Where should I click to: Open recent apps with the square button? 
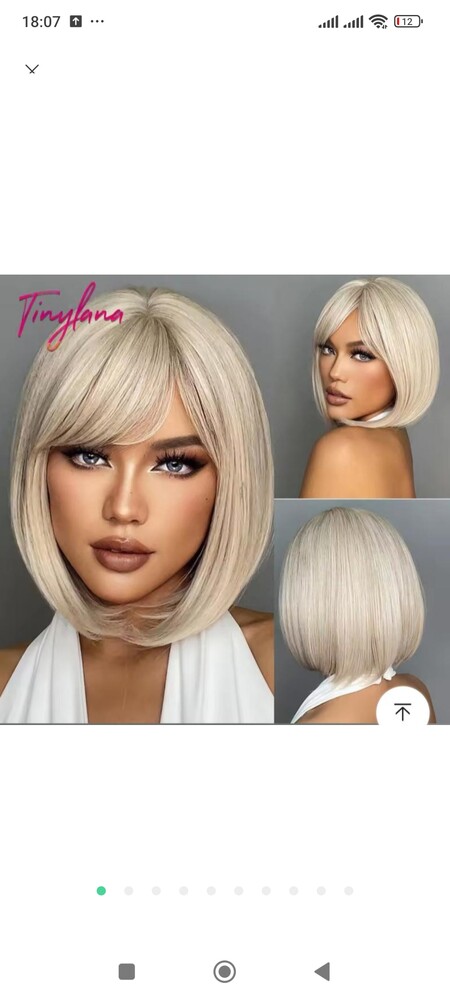127,971
